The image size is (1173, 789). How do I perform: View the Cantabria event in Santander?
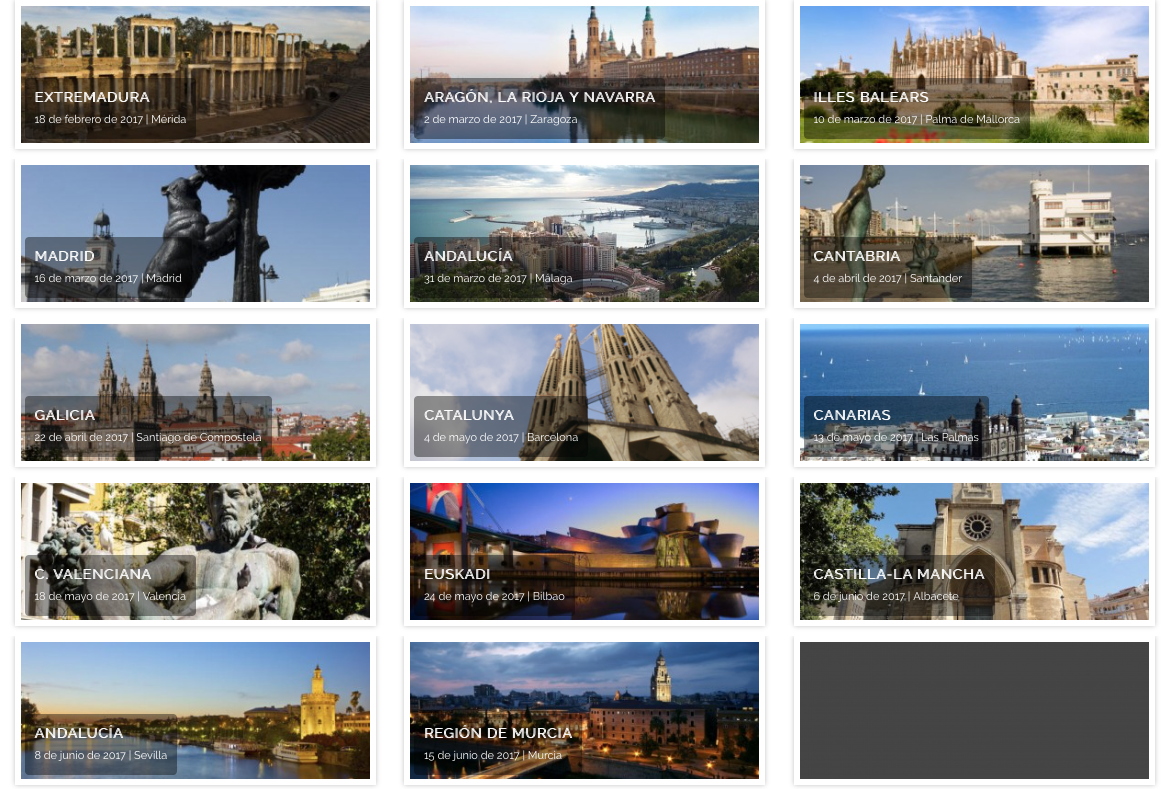tap(974, 234)
